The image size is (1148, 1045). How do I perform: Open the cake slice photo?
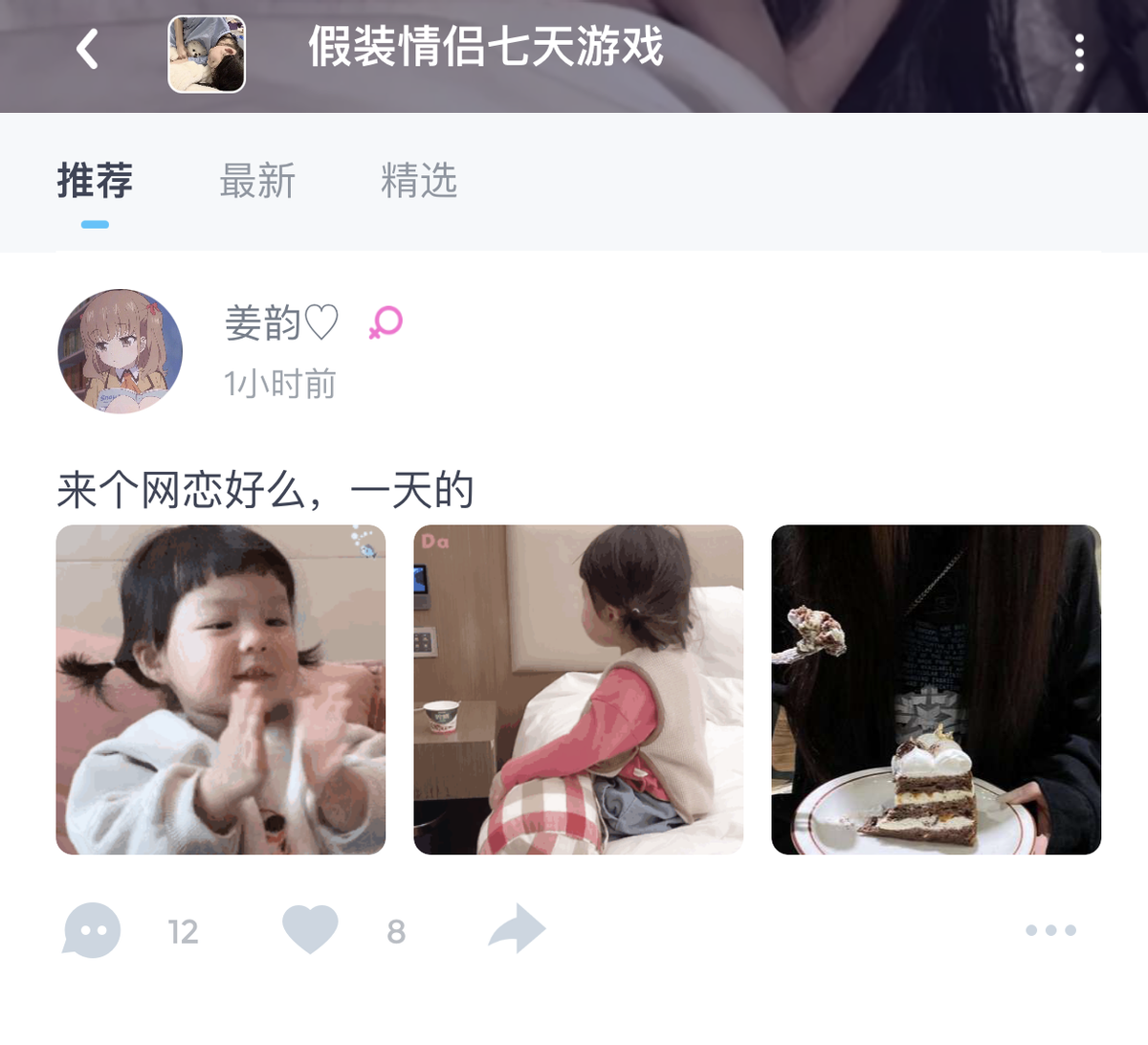[936, 689]
